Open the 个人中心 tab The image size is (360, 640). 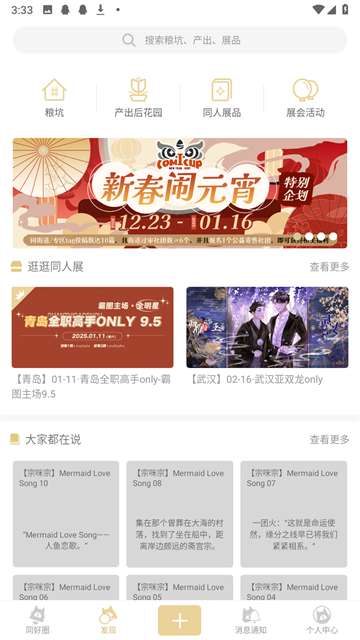click(322, 620)
